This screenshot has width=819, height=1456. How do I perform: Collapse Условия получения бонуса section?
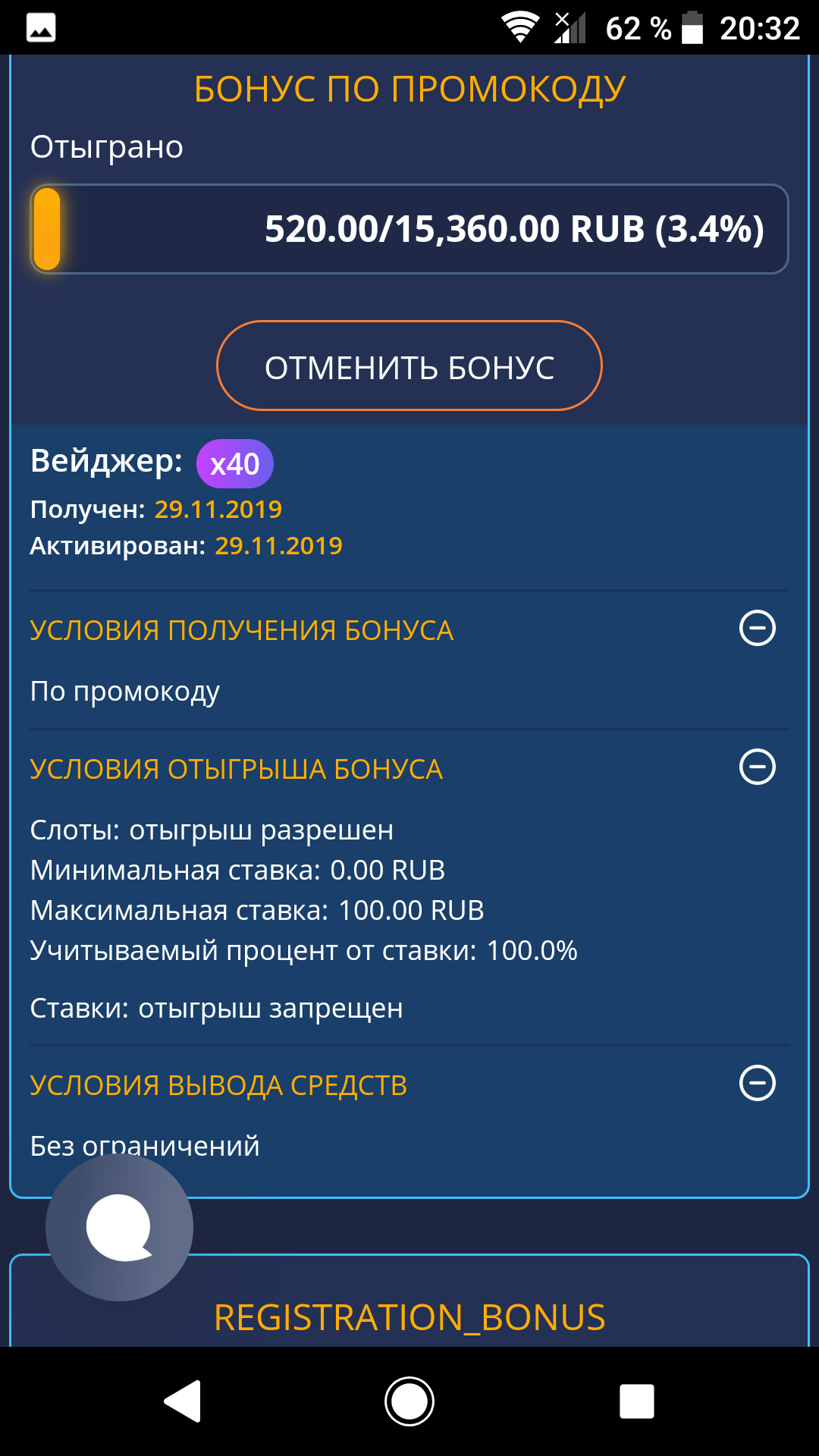(x=757, y=628)
